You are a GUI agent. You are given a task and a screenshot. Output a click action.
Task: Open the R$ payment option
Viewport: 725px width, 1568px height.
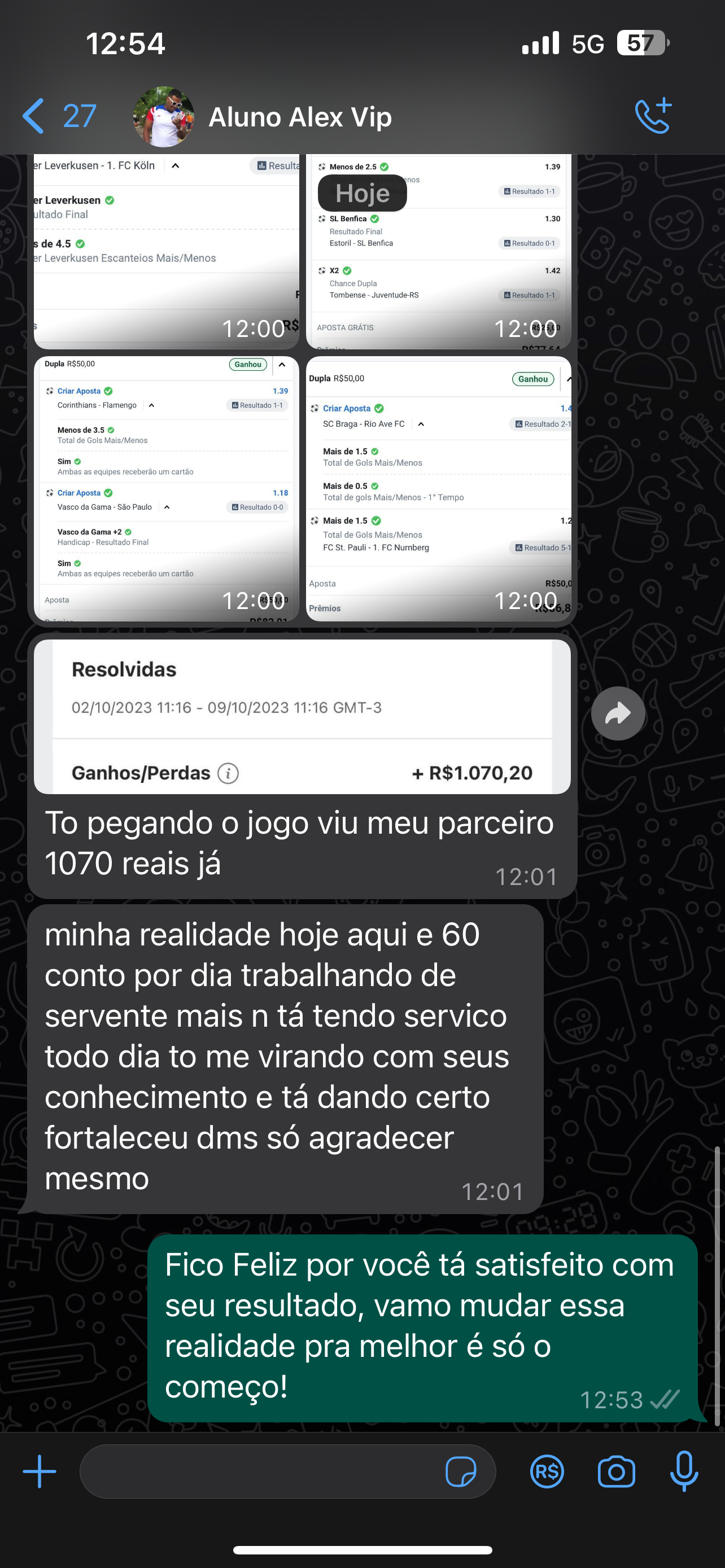tap(546, 1471)
